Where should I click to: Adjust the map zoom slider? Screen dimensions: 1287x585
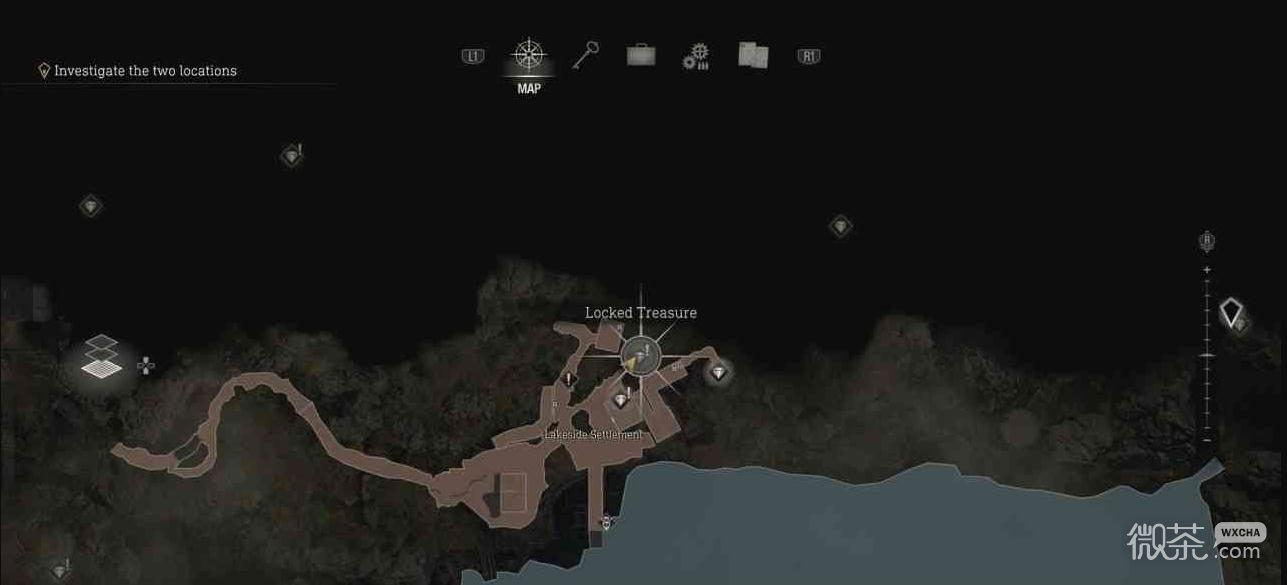(1207, 355)
